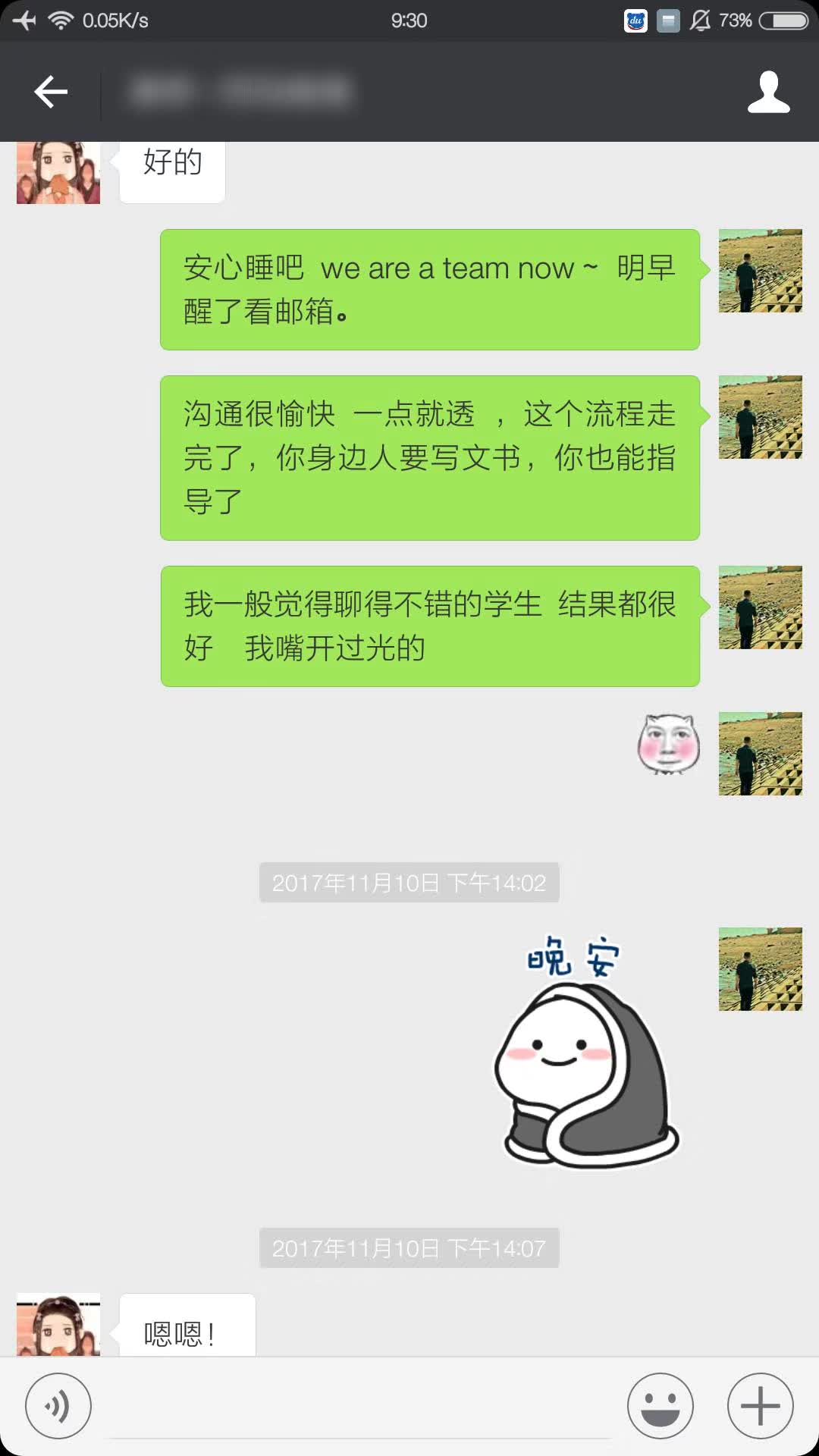Switch to voice message input
Screen dimensions: 819x1456
tap(58, 1405)
